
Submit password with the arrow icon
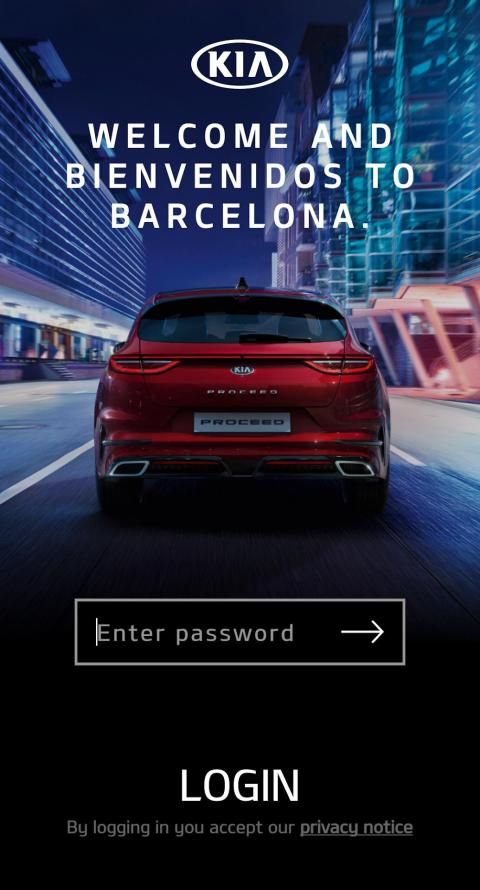click(x=363, y=632)
